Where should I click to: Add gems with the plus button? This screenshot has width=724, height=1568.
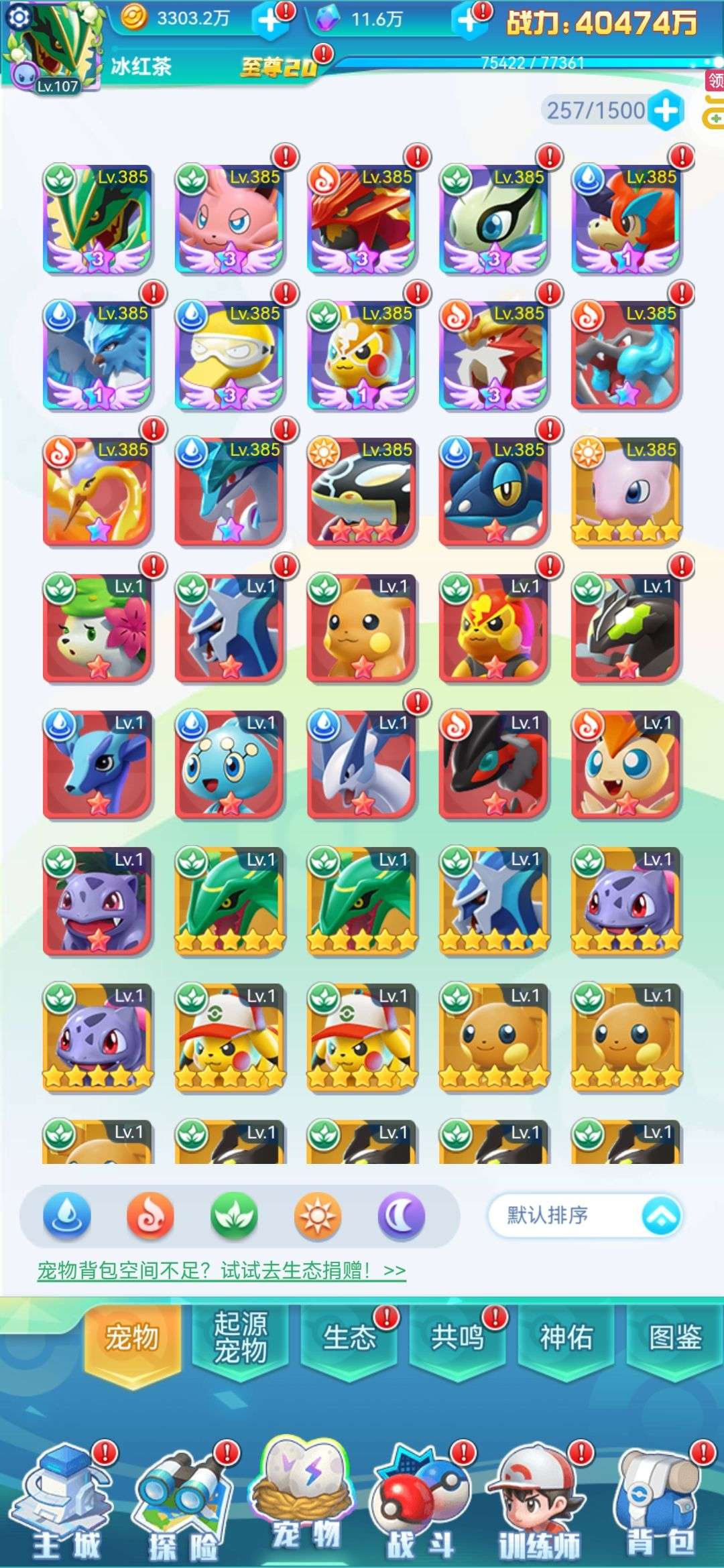[467, 20]
